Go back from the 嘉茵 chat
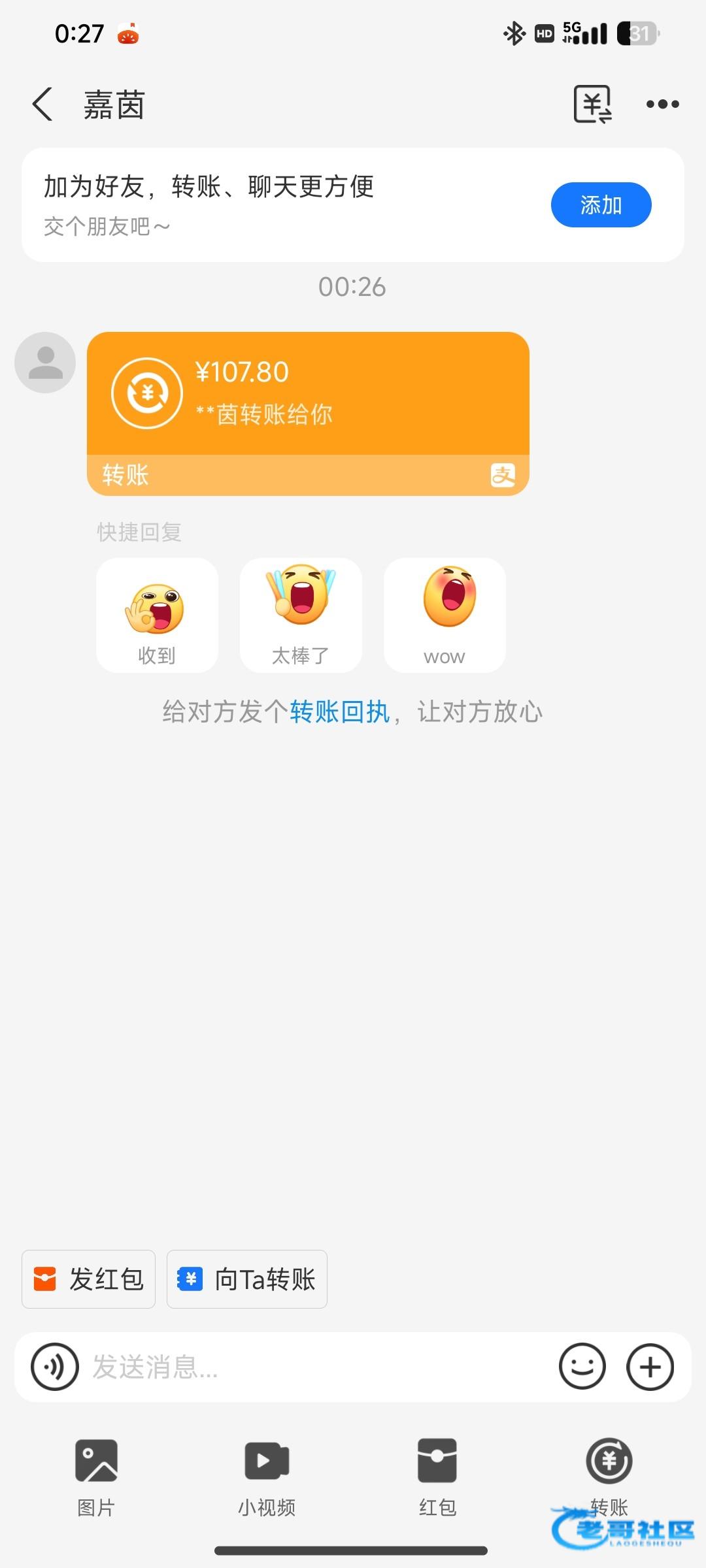Screen dimensions: 706x1568 point(43,105)
